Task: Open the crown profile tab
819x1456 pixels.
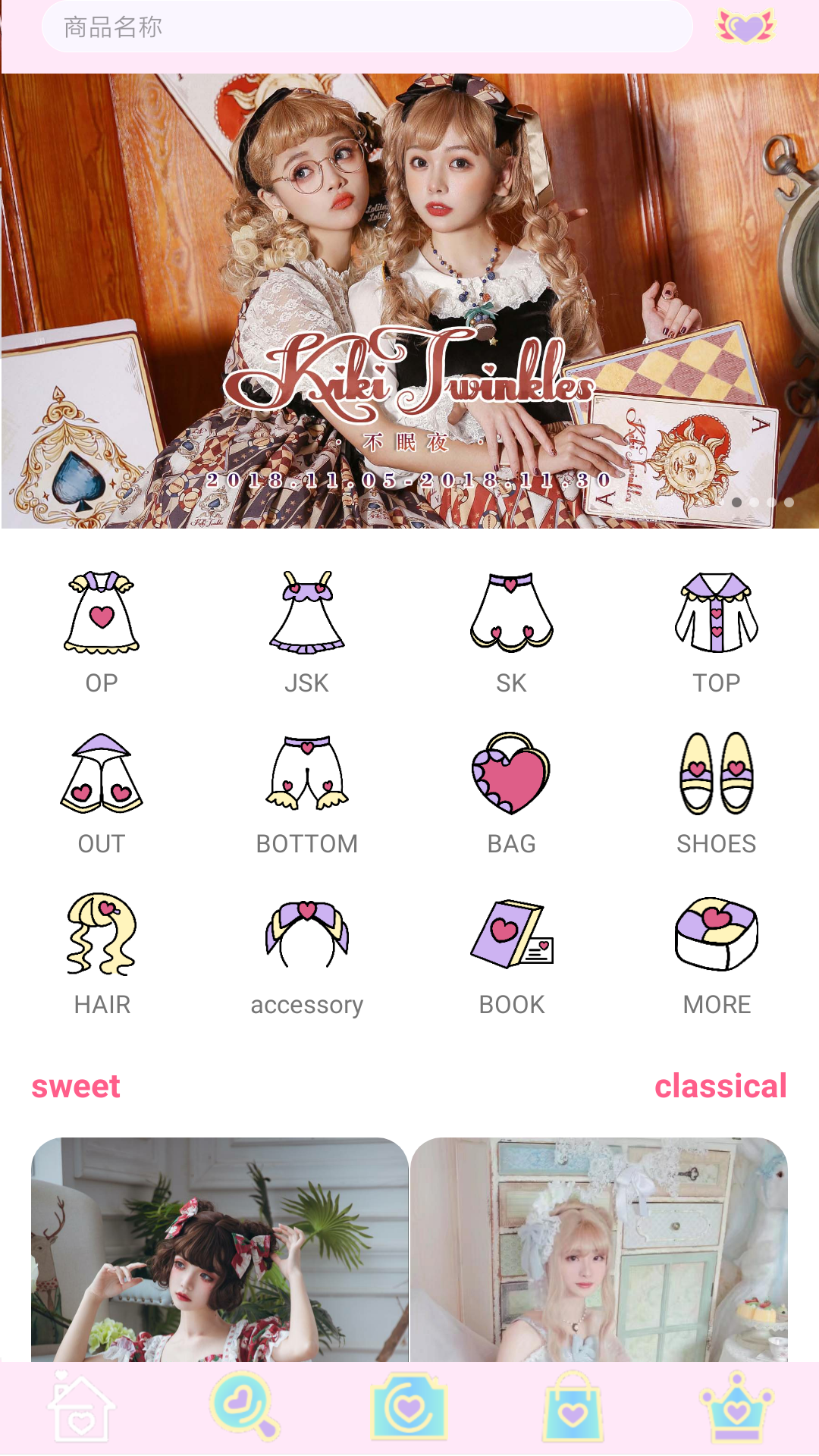Action: 736,1408
